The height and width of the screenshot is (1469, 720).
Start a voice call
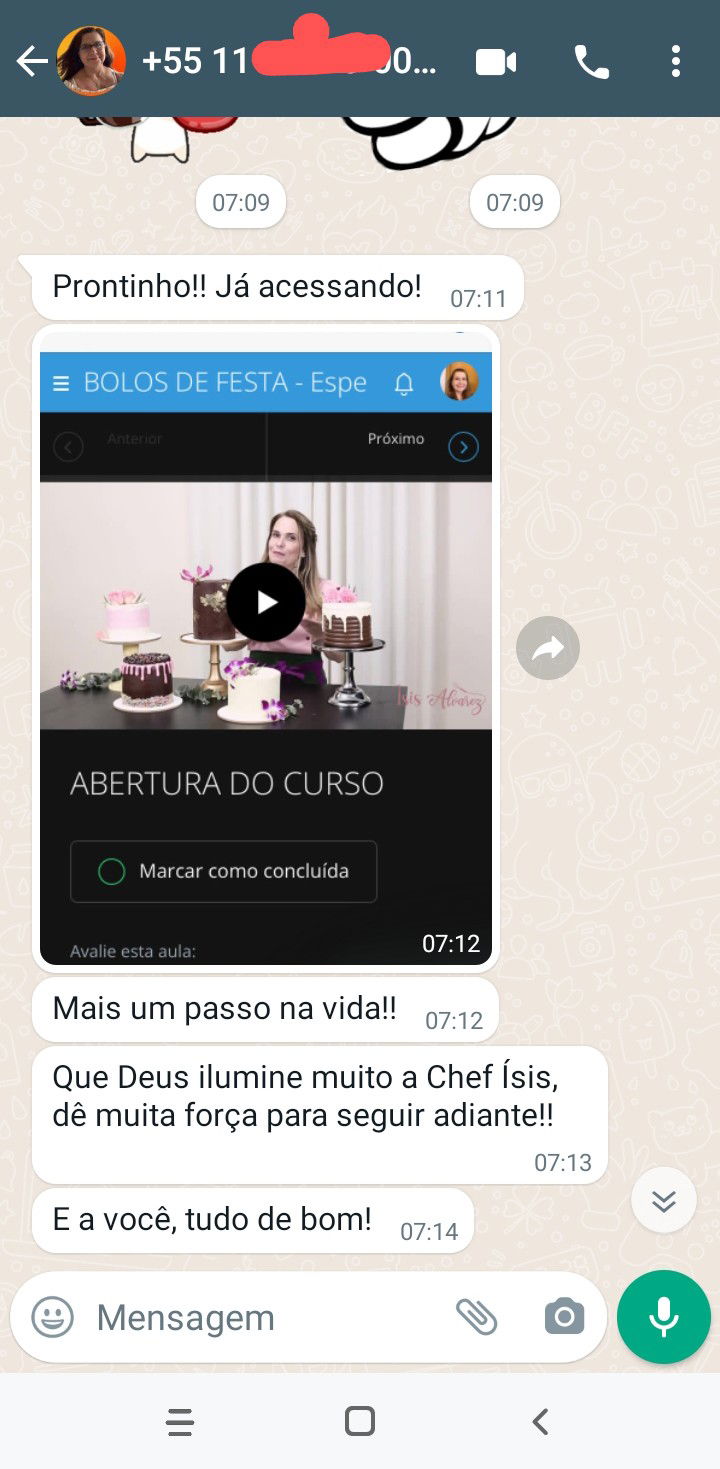pos(591,63)
